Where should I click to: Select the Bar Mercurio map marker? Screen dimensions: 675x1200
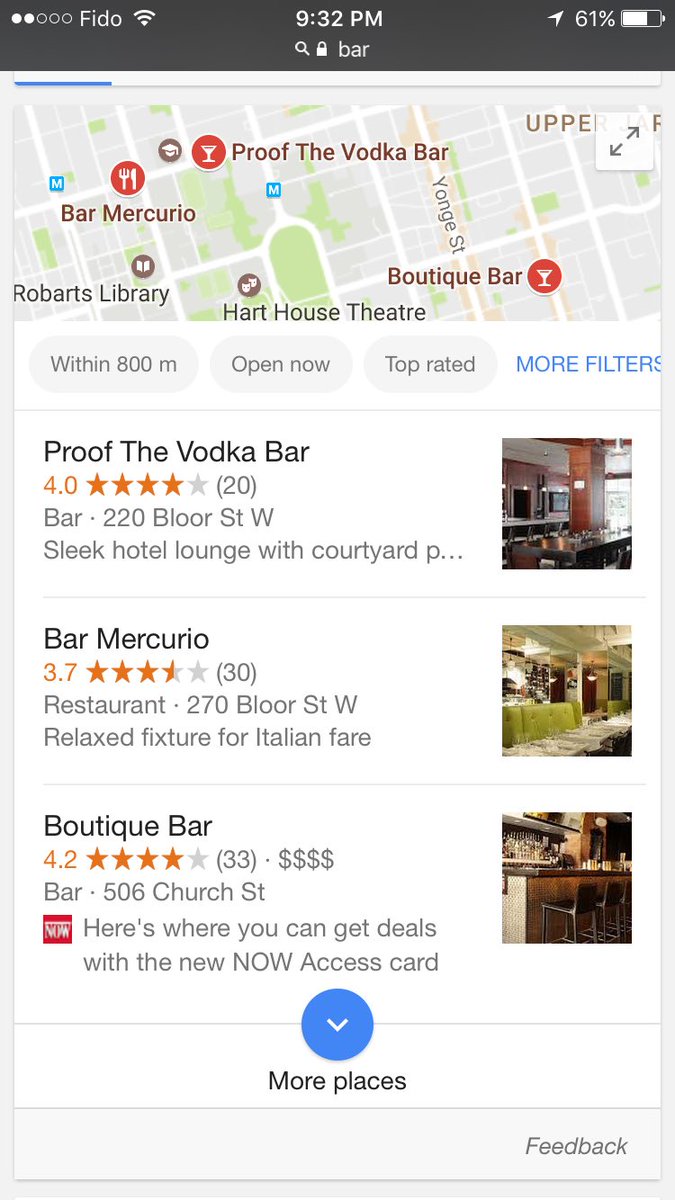pos(127,179)
